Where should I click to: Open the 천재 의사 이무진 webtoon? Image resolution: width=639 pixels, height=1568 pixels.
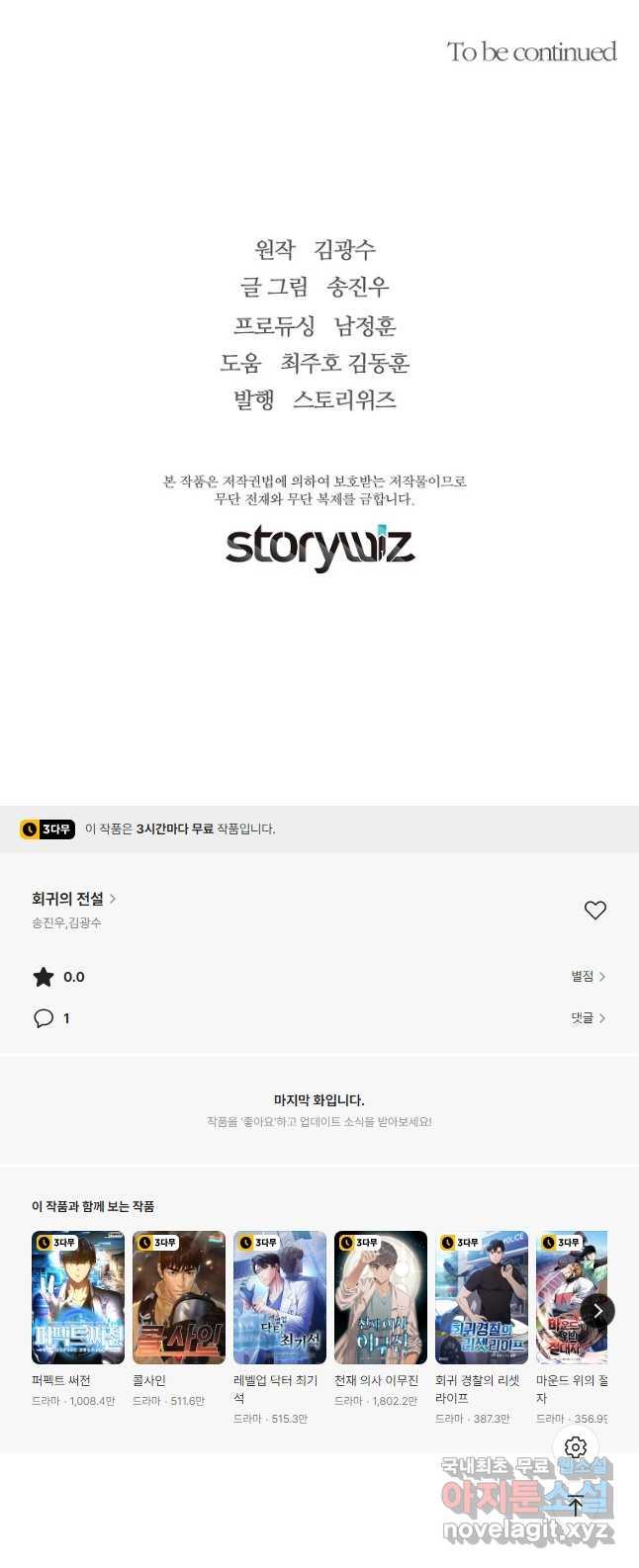click(381, 1297)
